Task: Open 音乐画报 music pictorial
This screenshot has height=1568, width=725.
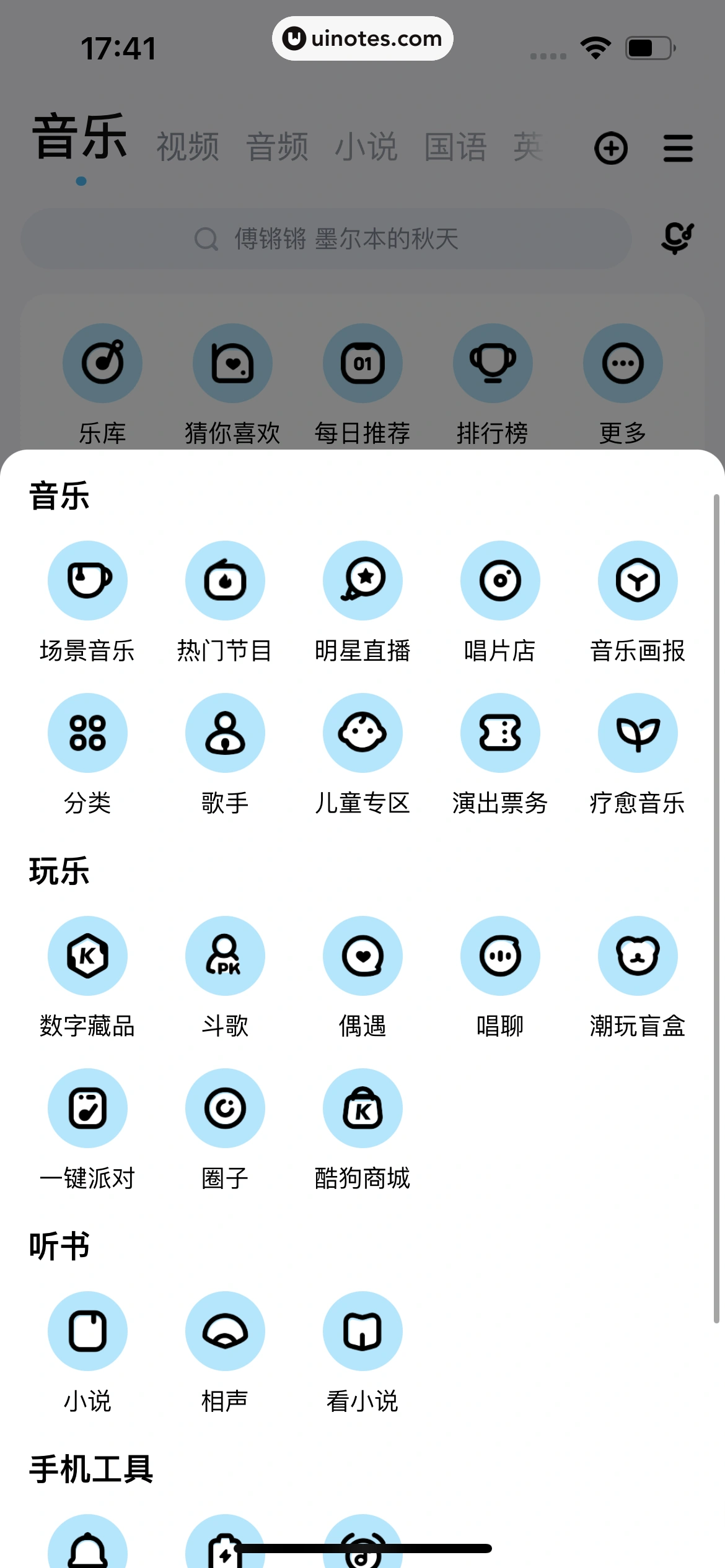Action: pos(638,581)
